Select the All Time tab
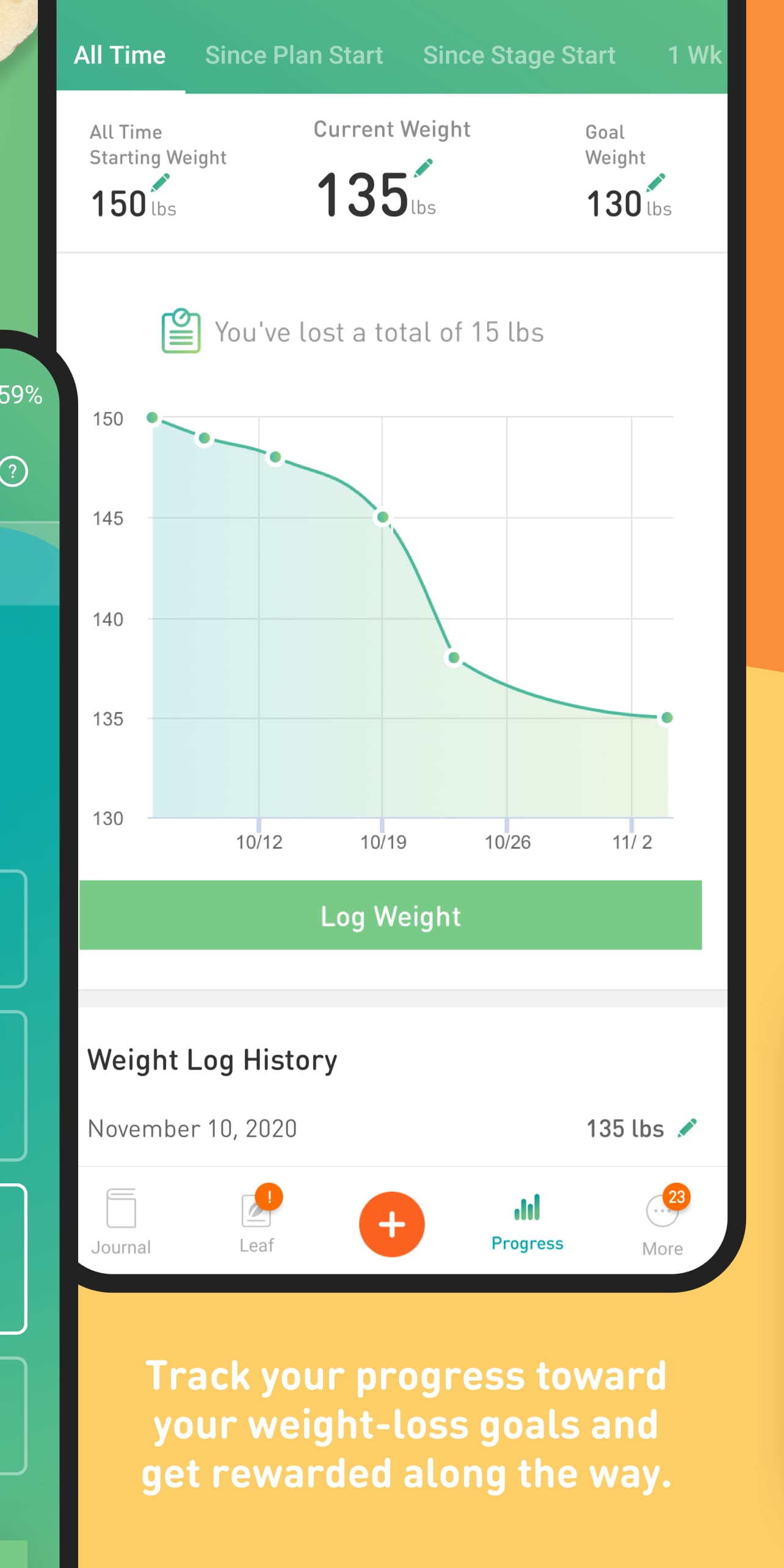This screenshot has height=1568, width=784. coord(119,55)
